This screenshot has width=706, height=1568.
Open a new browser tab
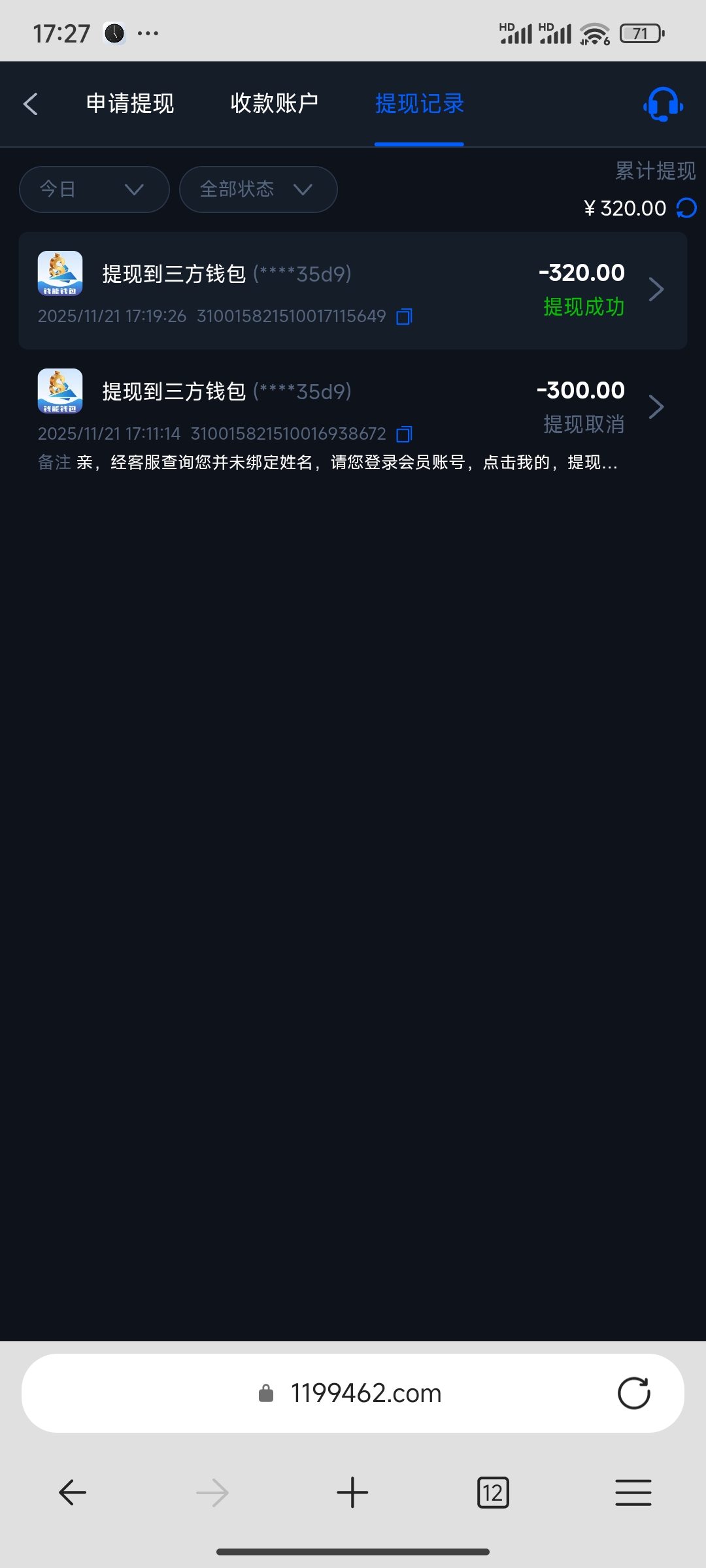pyautogui.click(x=352, y=1493)
